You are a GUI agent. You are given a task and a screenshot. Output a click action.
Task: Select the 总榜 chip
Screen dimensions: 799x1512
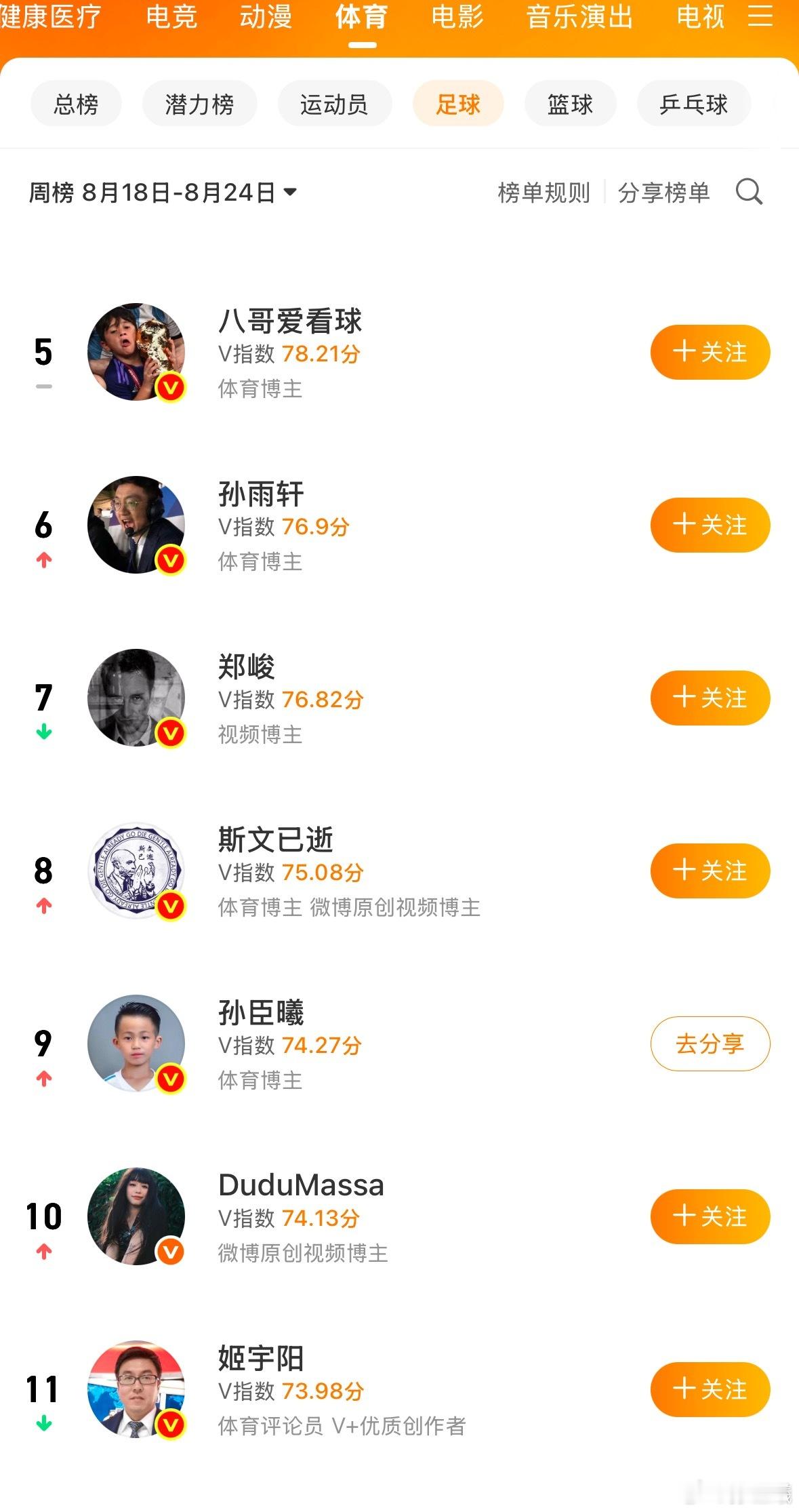coord(76,104)
